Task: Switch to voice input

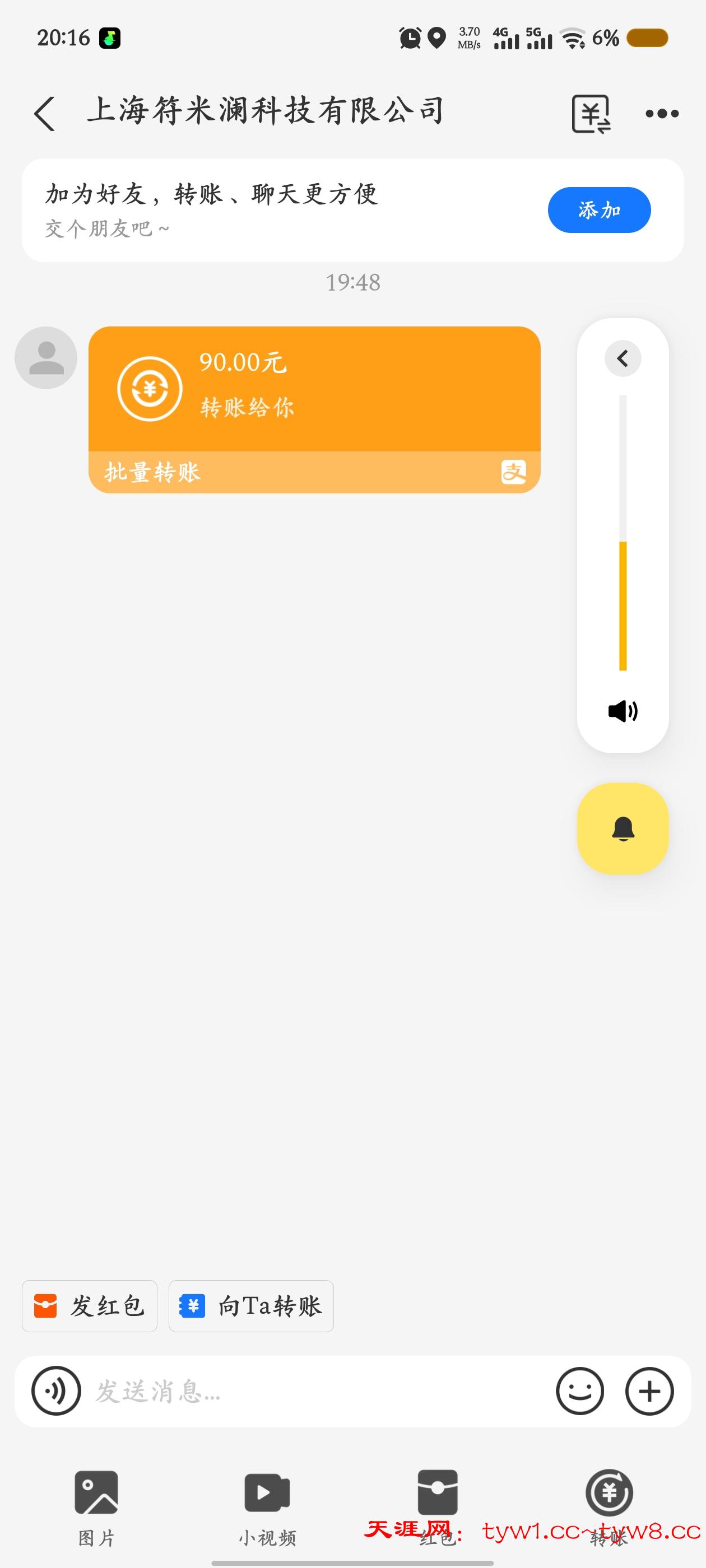Action: point(56,1391)
